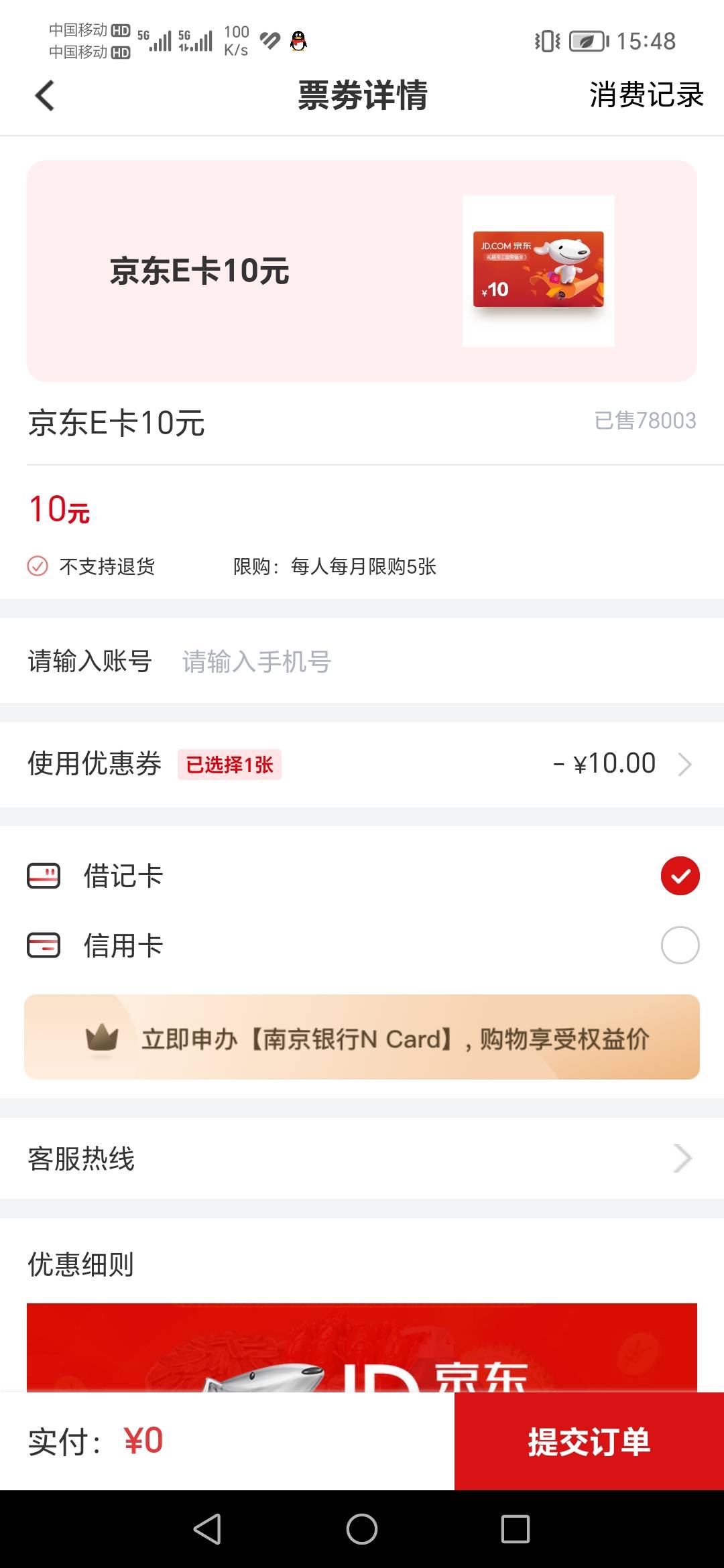Open the 使用优惠券 coupon selection row
The width and height of the screenshot is (724, 1568).
click(x=362, y=765)
